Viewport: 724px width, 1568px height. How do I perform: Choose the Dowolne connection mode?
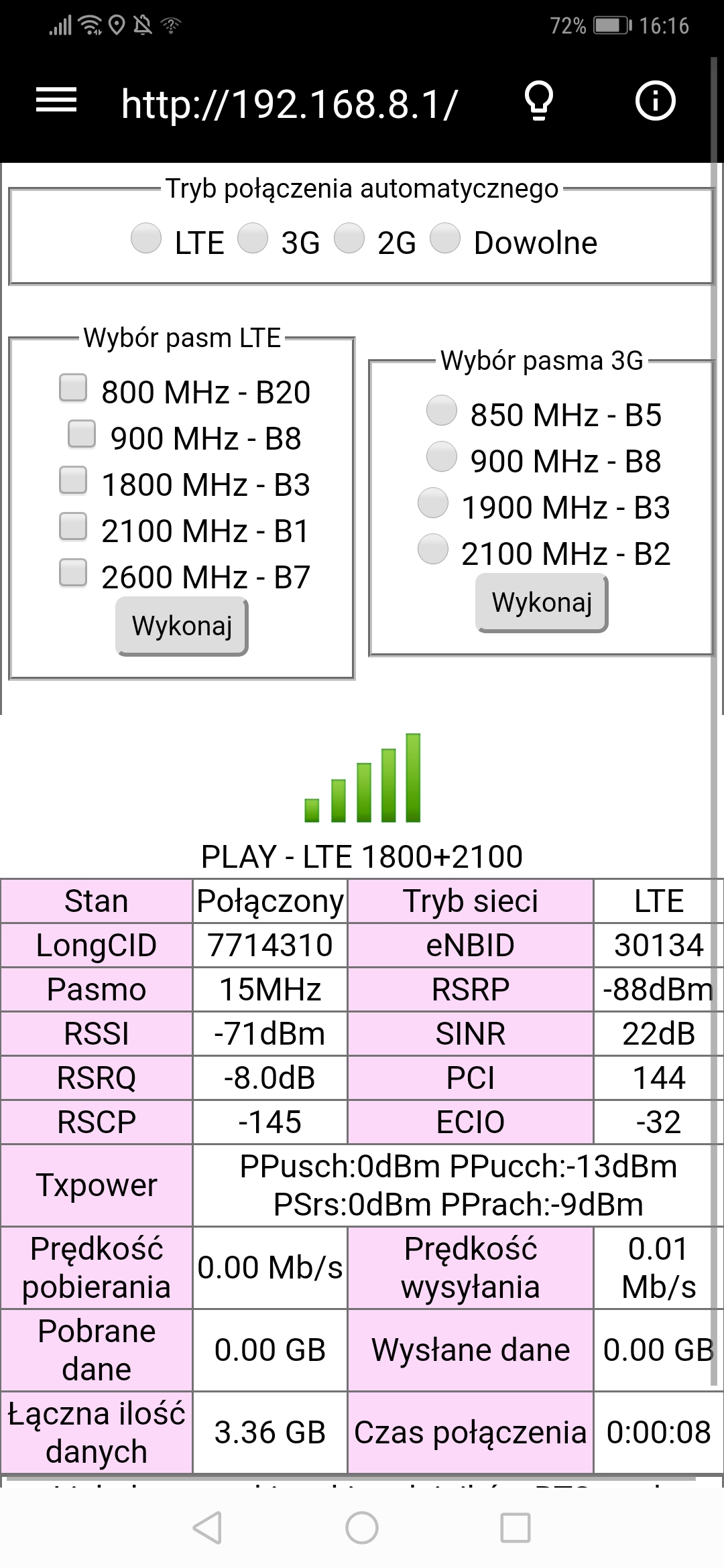(445, 238)
